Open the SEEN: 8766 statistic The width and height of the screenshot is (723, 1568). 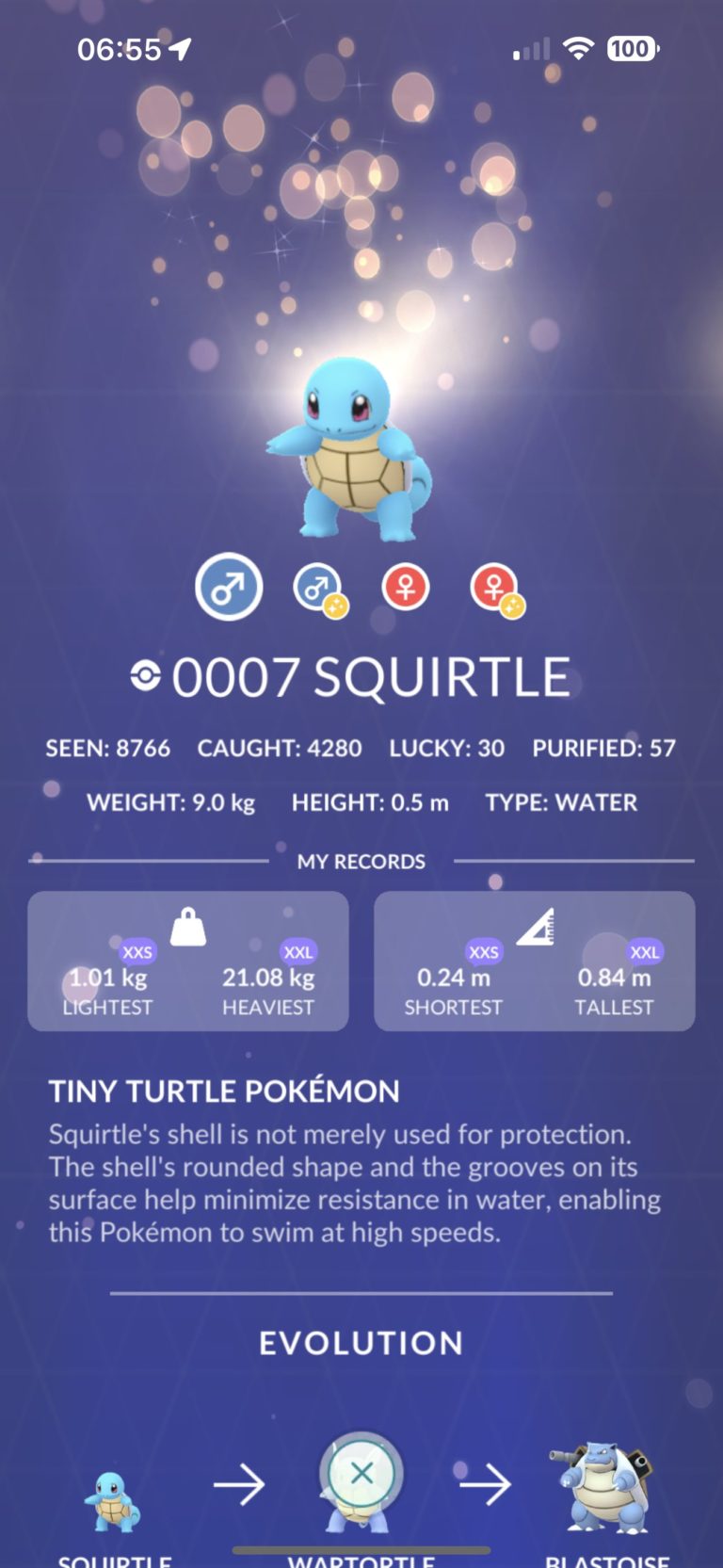coord(109,748)
